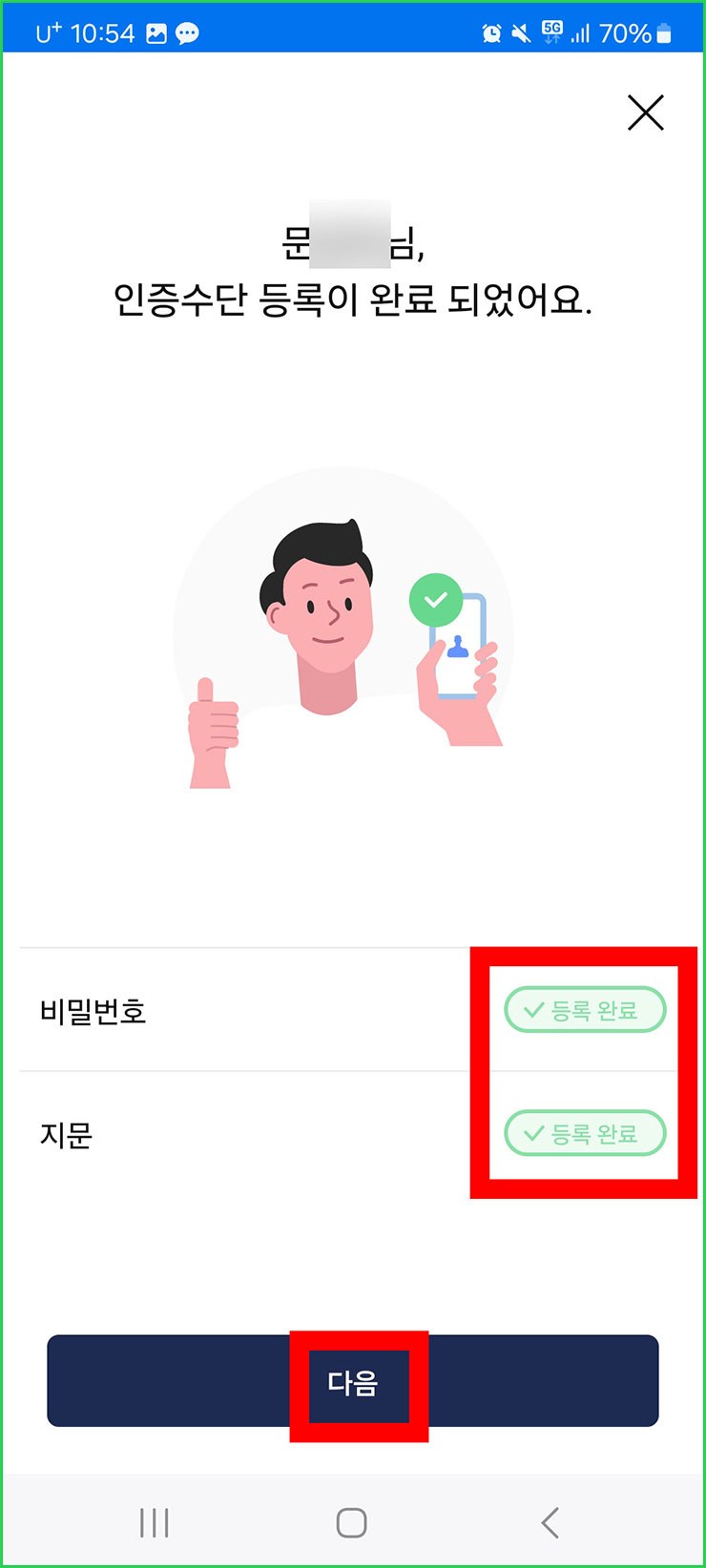This screenshot has height=1568, width=706.
Task: Tap the 등록 완료 toggle for 비밀번호
Action: point(585,1009)
